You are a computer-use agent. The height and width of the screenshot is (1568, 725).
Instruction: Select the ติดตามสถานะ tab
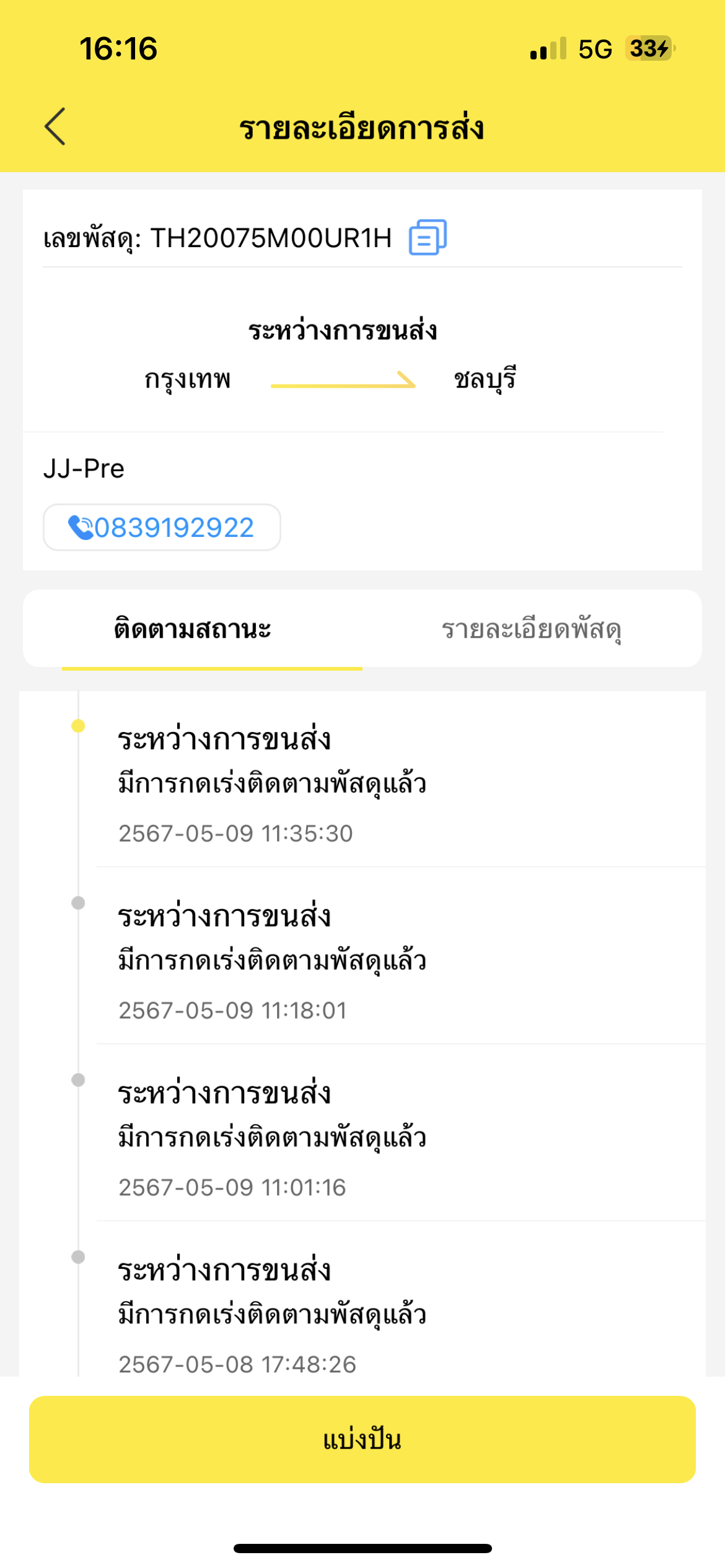click(x=193, y=629)
